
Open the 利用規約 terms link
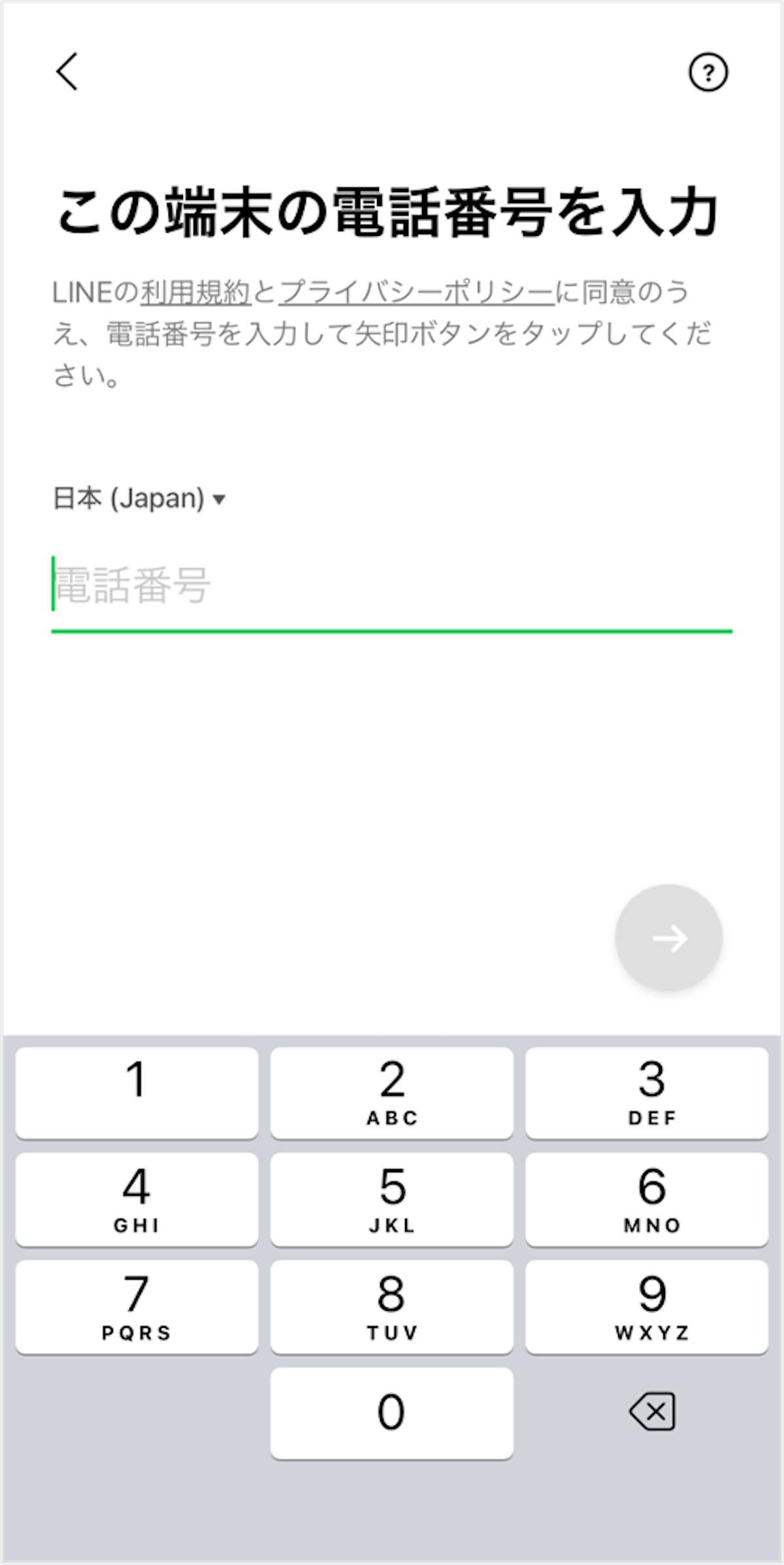pyautogui.click(x=195, y=293)
